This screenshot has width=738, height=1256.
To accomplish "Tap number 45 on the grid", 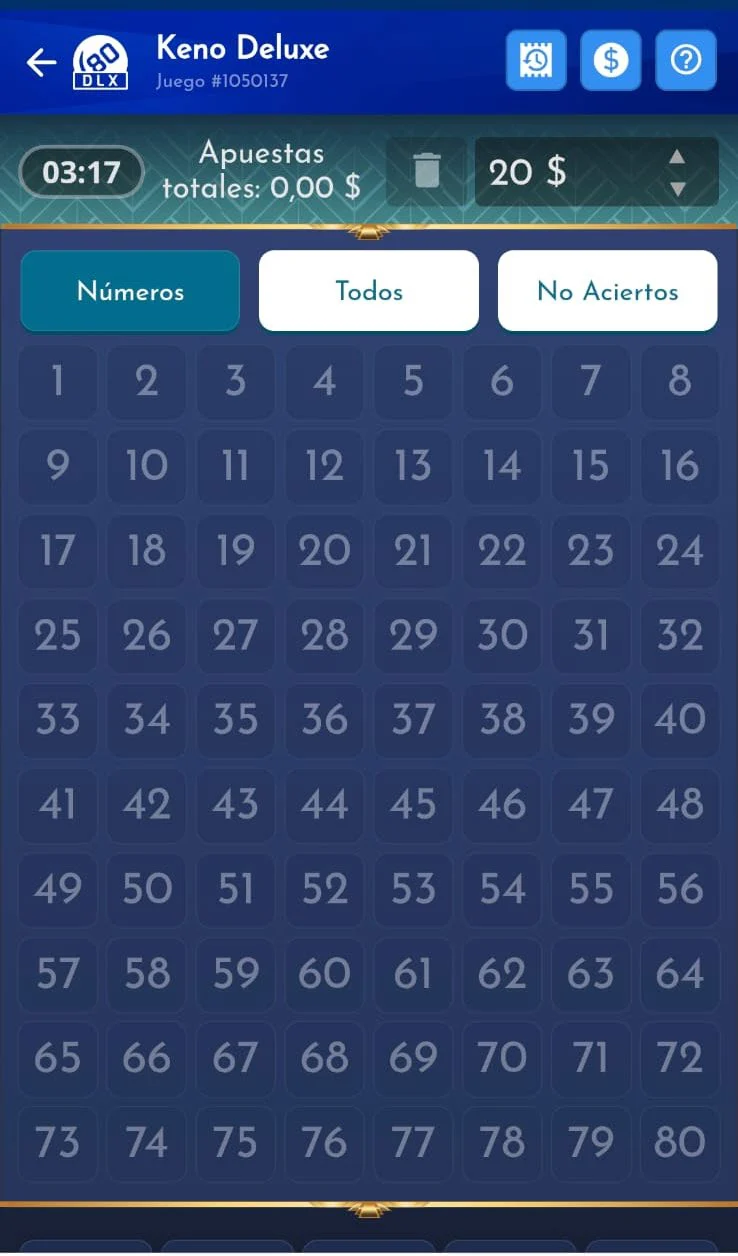I will [x=413, y=804].
